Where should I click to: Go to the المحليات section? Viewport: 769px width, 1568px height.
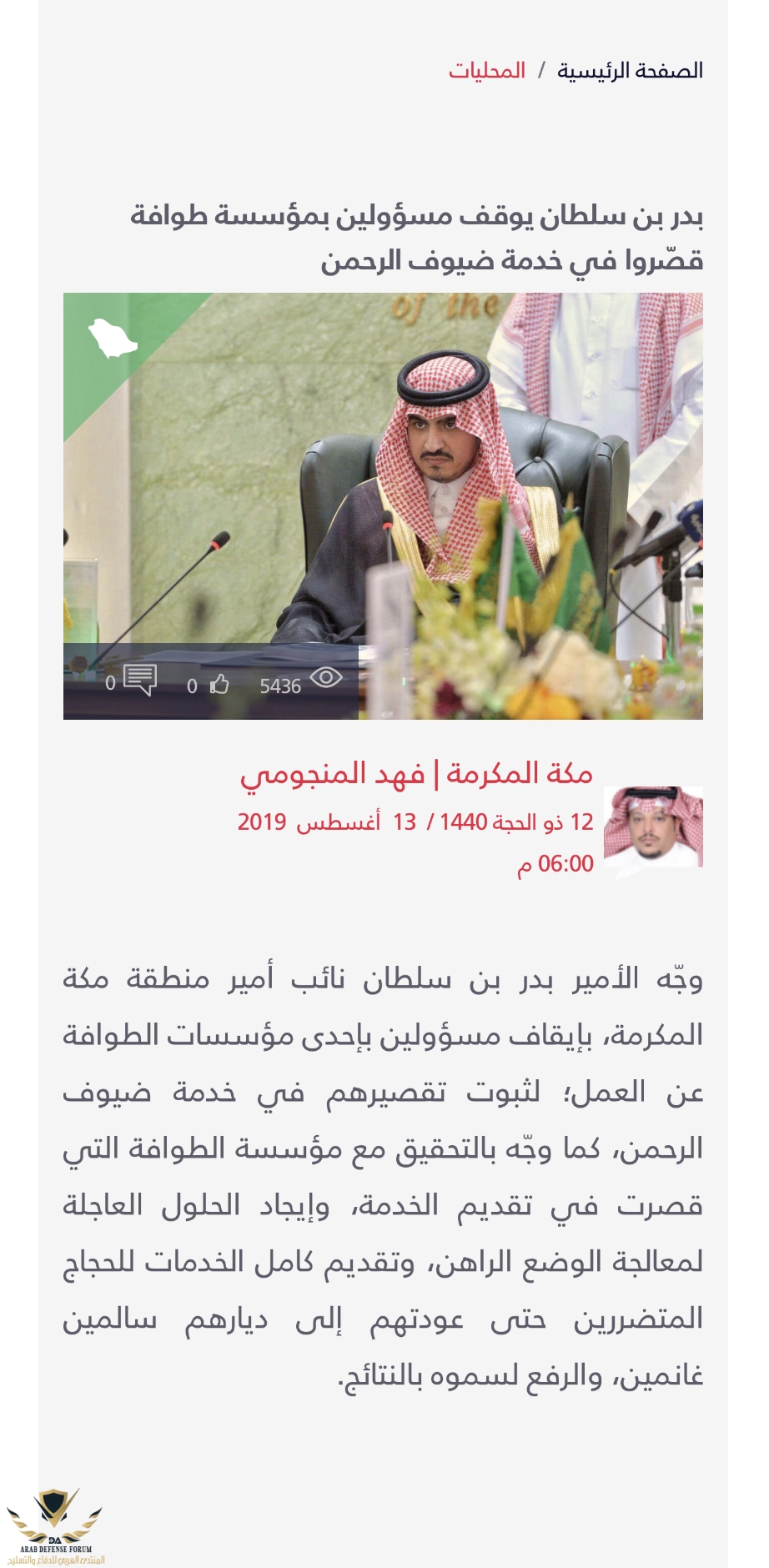point(487,71)
